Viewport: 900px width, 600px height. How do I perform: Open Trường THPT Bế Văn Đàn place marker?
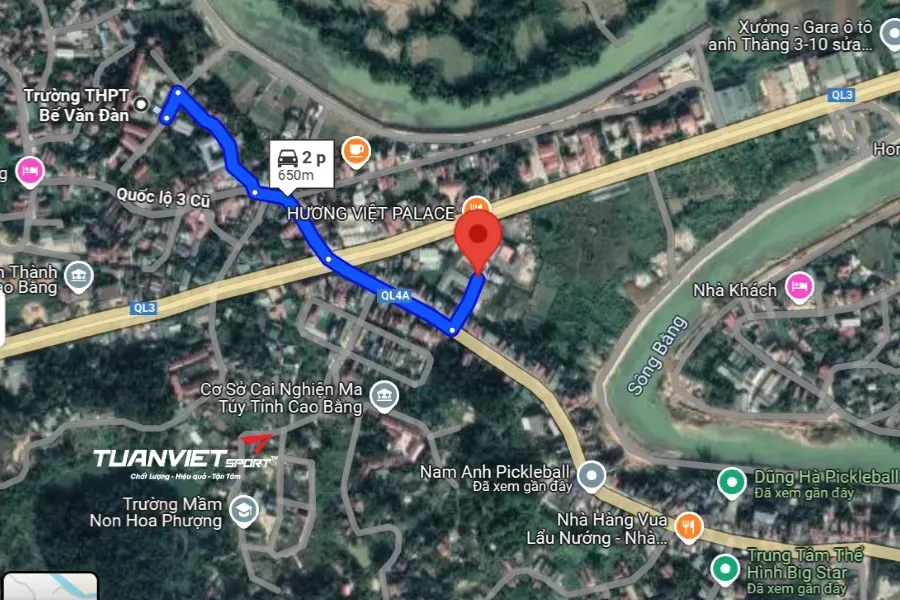tap(142, 104)
